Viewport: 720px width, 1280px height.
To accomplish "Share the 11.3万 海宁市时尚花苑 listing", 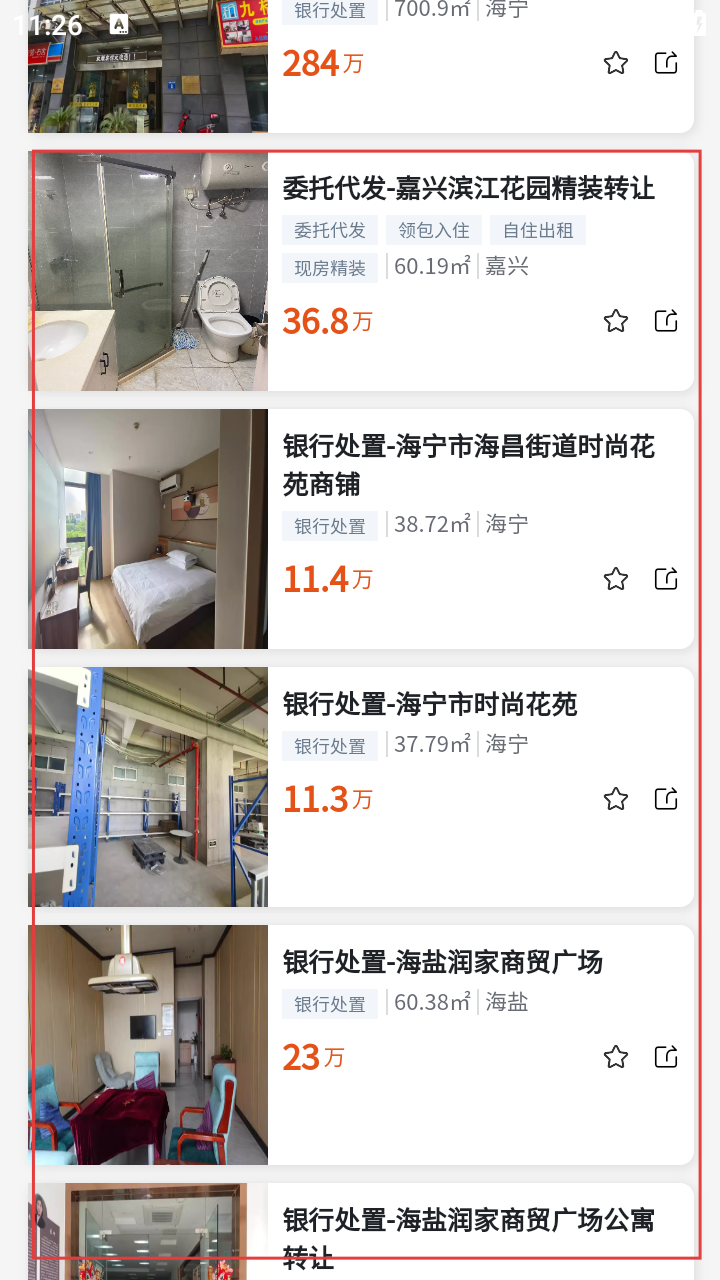I will click(x=666, y=799).
